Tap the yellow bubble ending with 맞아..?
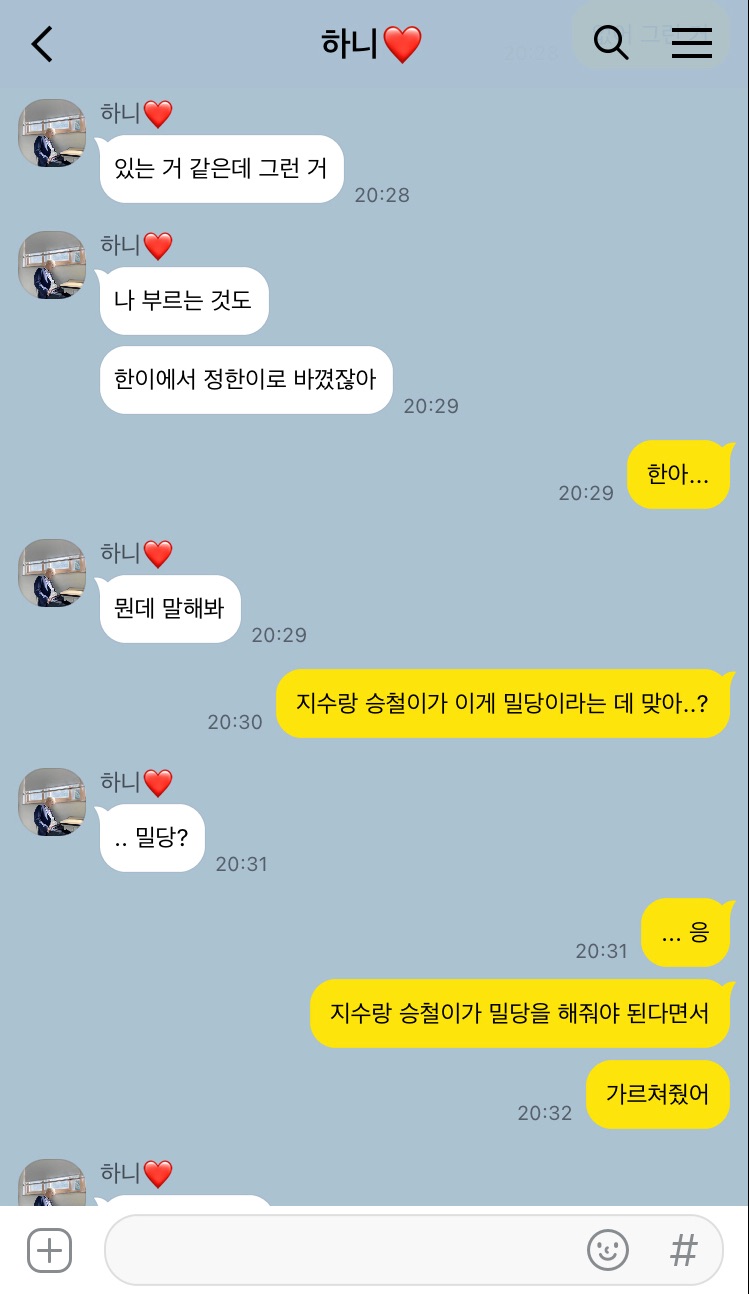This screenshot has width=749, height=1294. pyautogui.click(x=503, y=703)
